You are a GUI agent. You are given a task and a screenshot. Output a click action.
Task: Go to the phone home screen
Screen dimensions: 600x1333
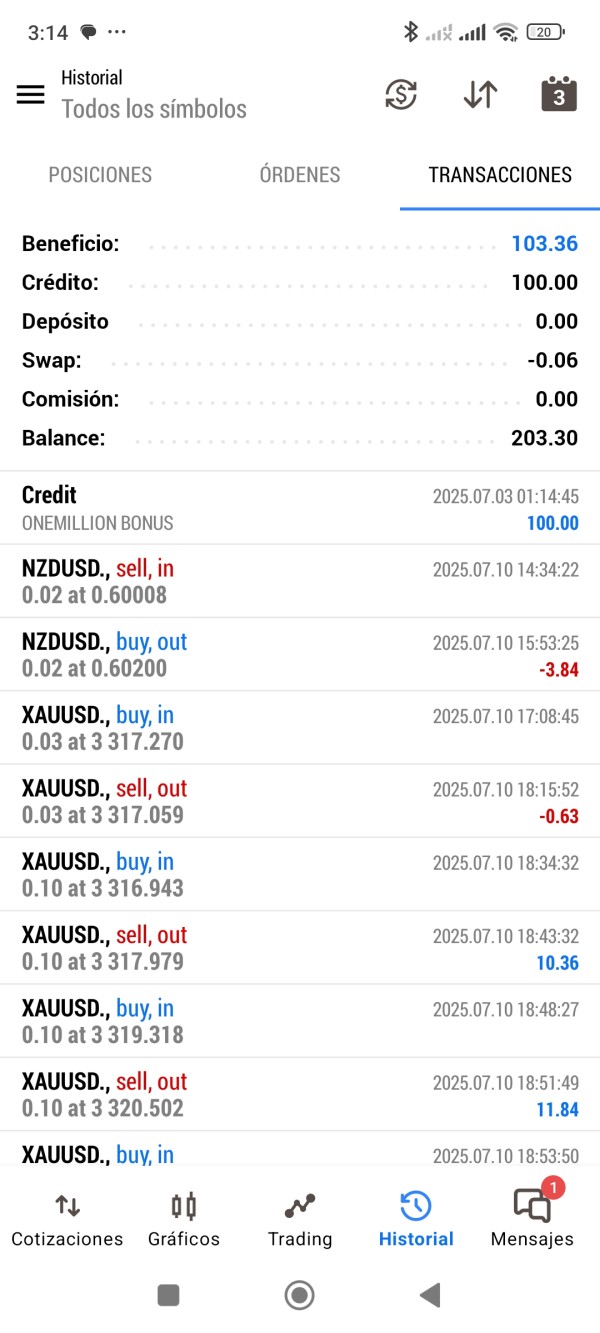[x=299, y=1296]
